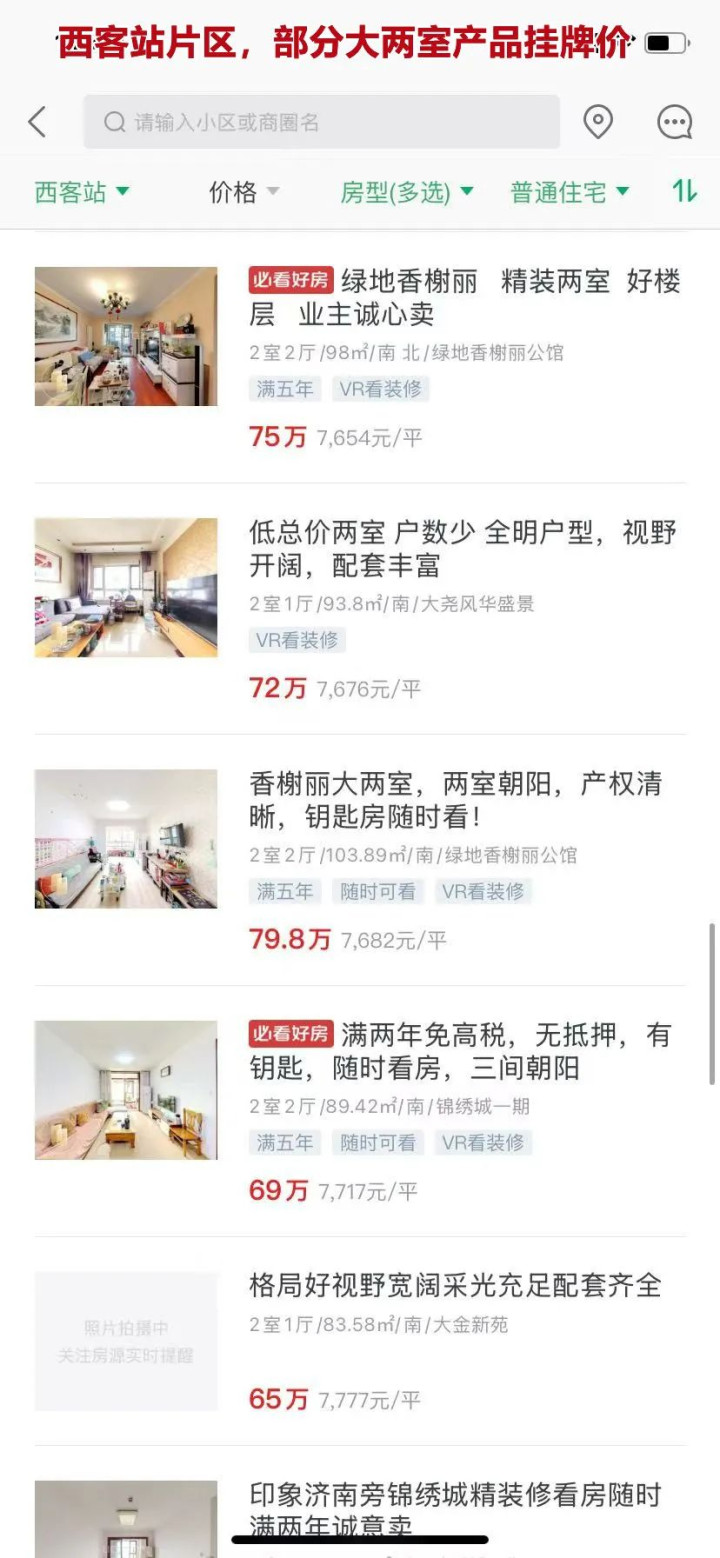Expand the 西客站 area filter
This screenshot has width=720, height=1558.
(82, 192)
